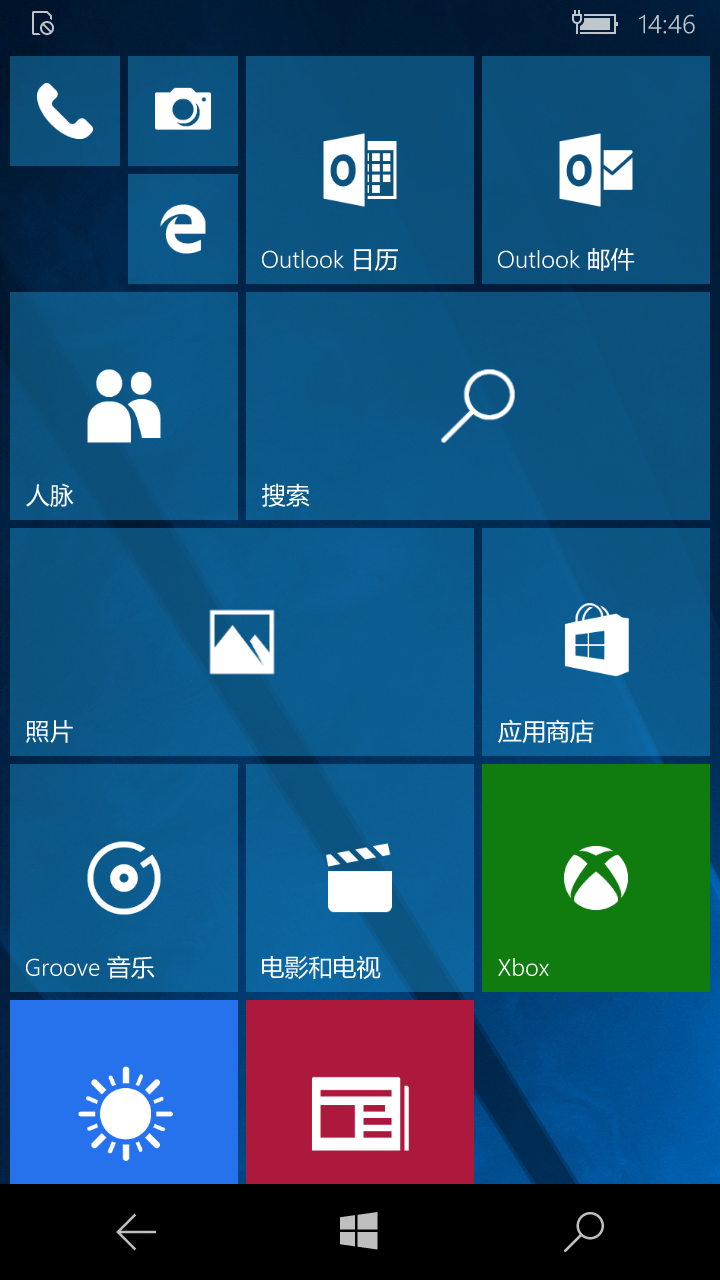The height and width of the screenshot is (1280, 720).
Task: Tap the back arrow in navigation bar
Action: tap(136, 1232)
